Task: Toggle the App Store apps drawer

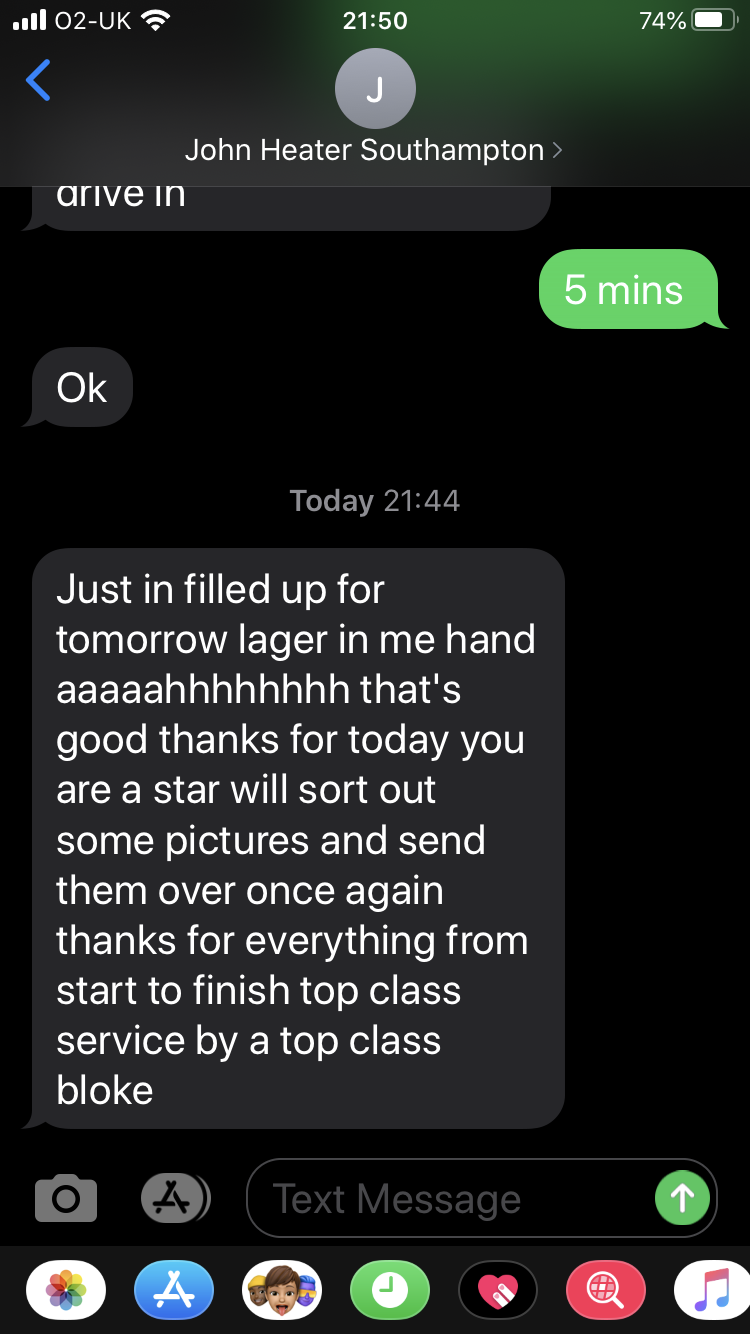Action: tap(175, 1198)
